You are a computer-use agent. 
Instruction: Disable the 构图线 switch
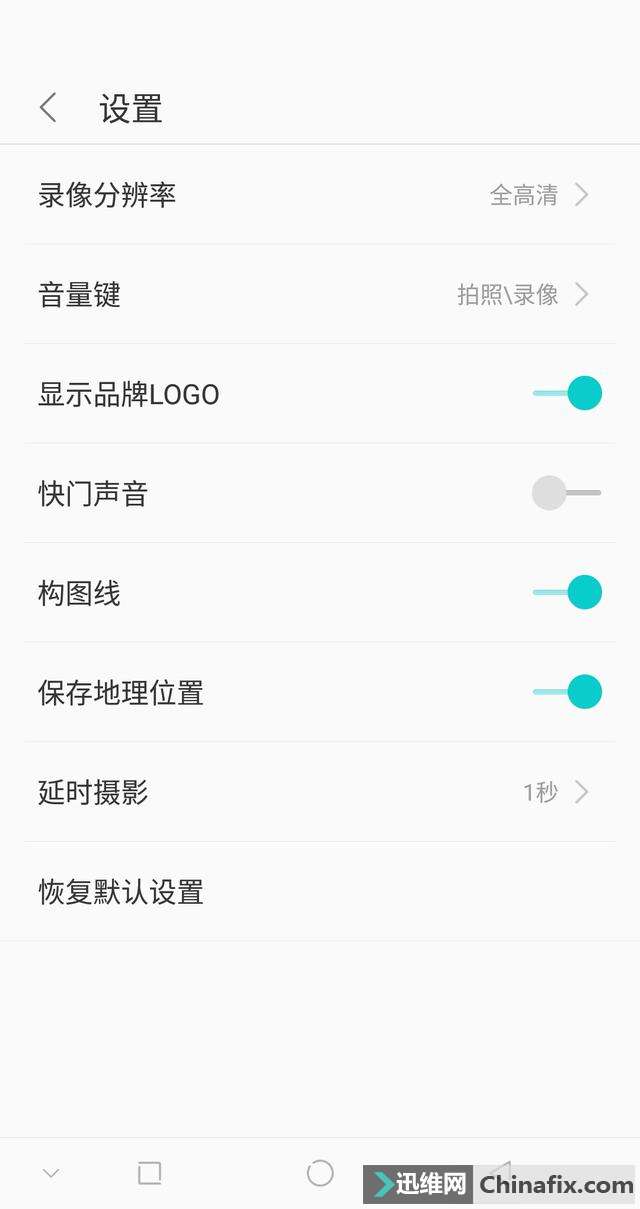pos(567,593)
